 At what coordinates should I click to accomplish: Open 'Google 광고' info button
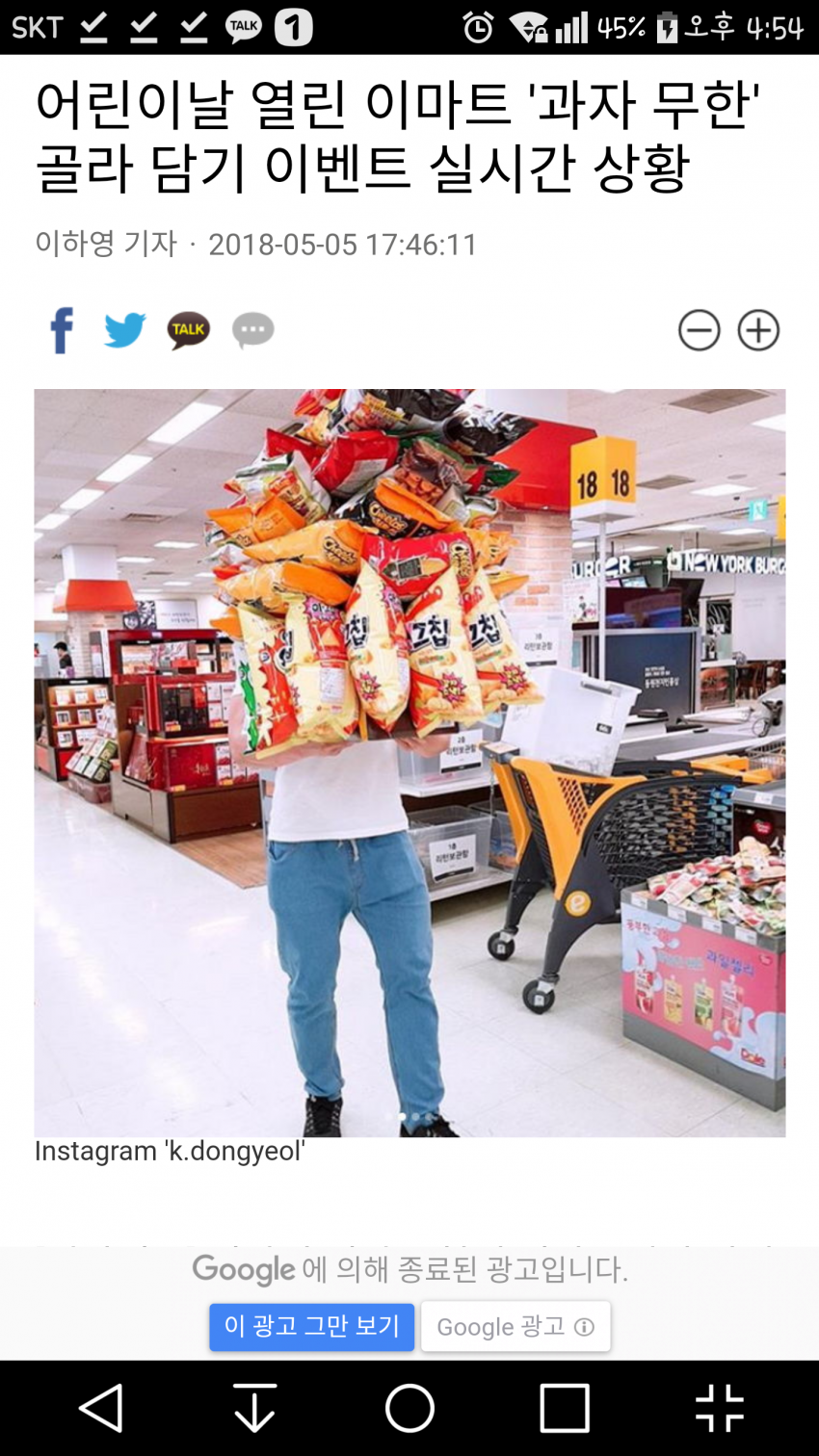point(515,1326)
